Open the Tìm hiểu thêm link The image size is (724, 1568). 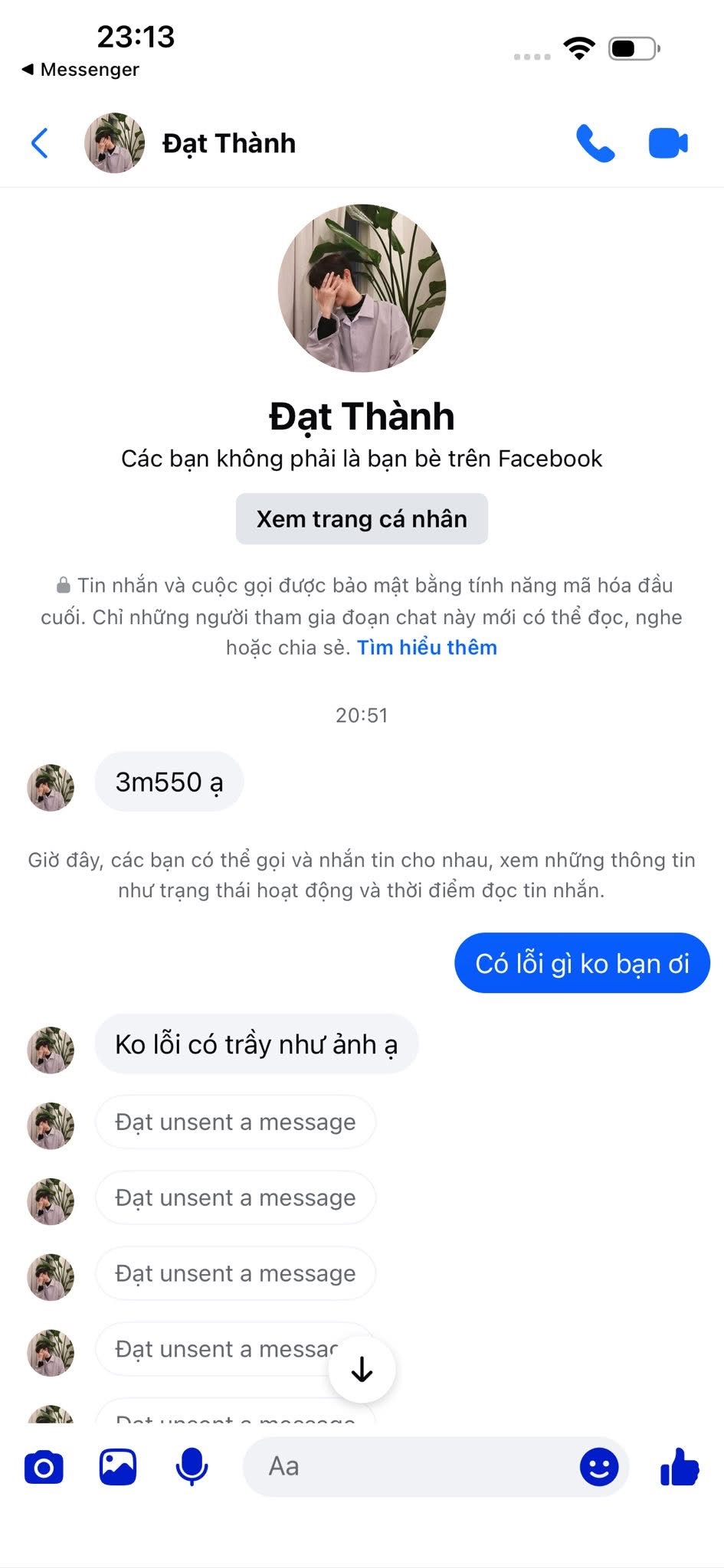427,648
